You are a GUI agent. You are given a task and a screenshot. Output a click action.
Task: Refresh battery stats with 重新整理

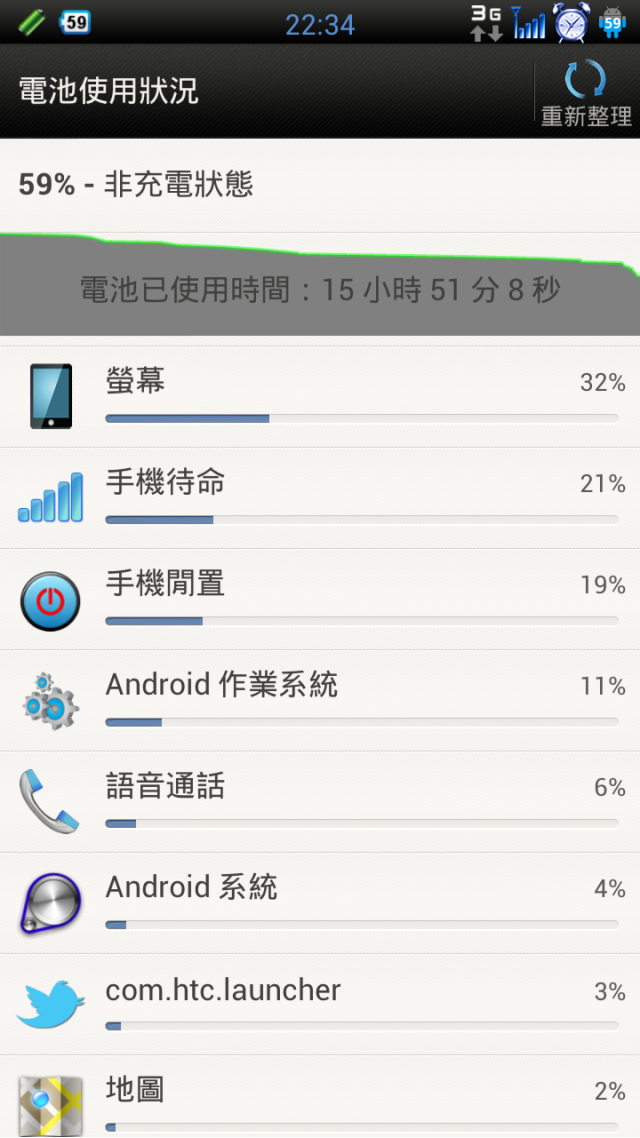click(586, 92)
